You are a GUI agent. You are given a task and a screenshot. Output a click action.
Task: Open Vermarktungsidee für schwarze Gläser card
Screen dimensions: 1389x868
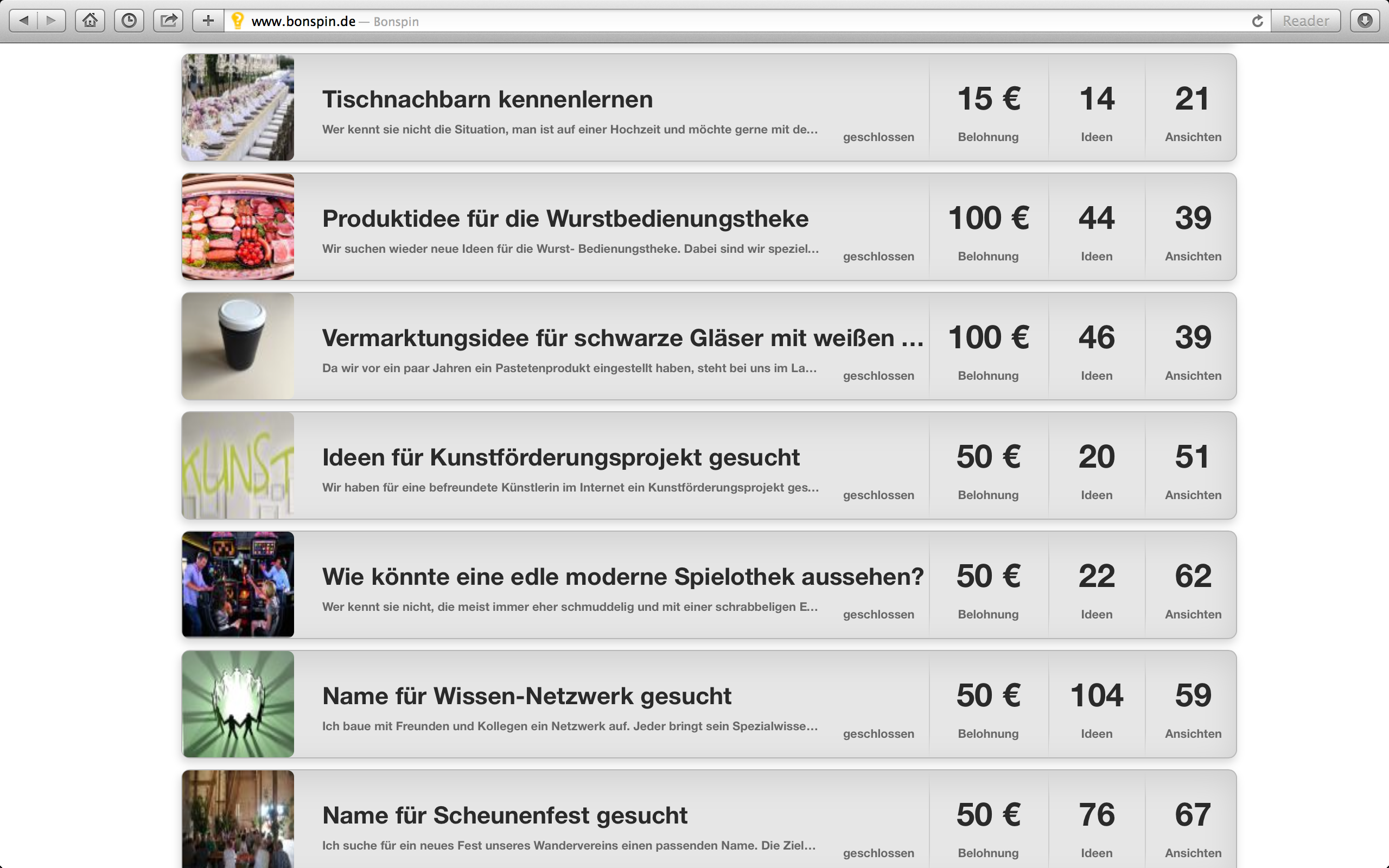[622, 338]
